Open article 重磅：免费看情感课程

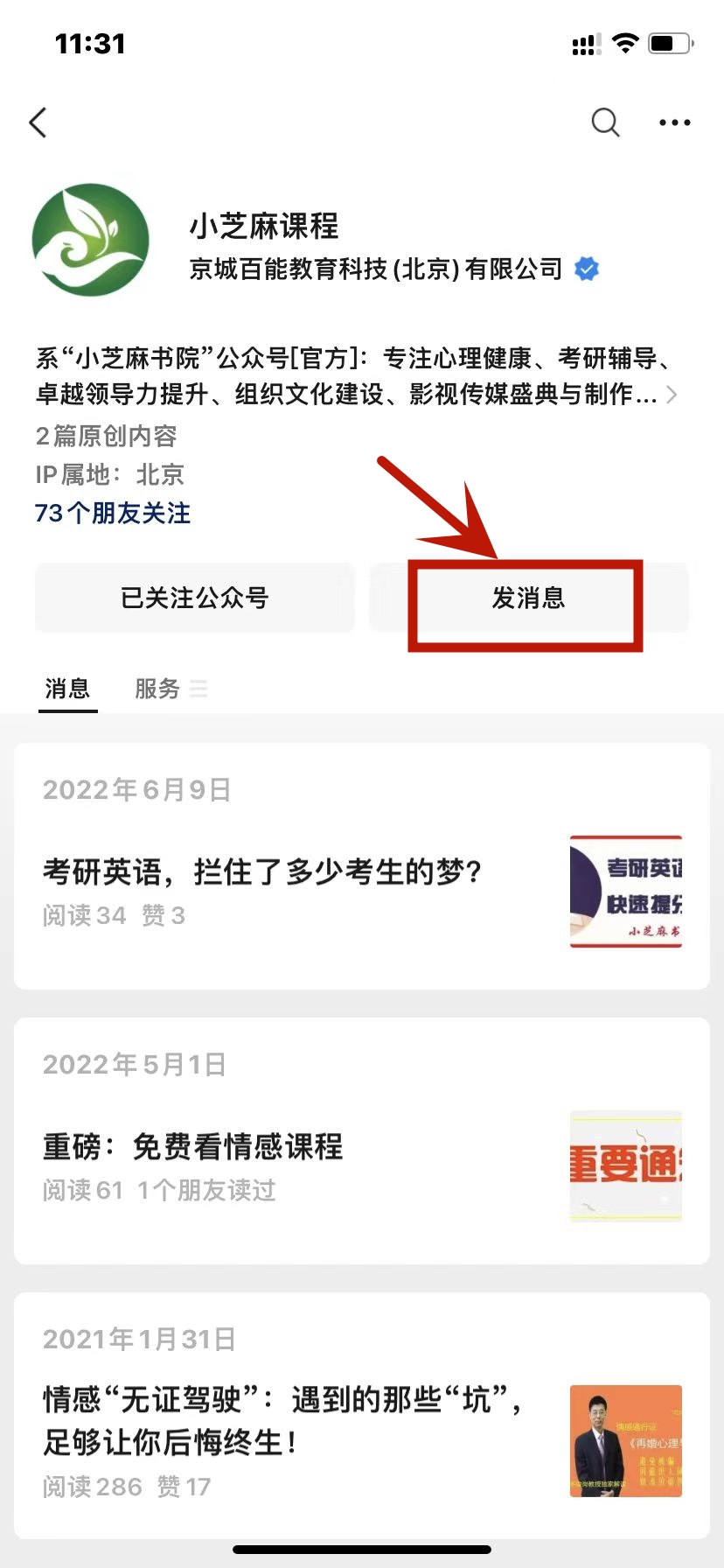193,1147
